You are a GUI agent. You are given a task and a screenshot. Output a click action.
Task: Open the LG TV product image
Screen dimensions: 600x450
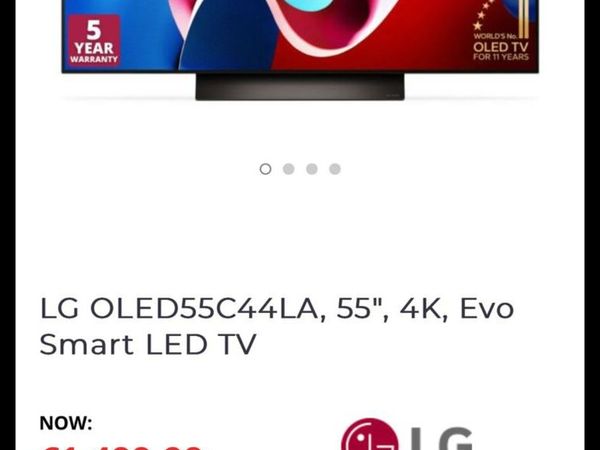pos(300,45)
